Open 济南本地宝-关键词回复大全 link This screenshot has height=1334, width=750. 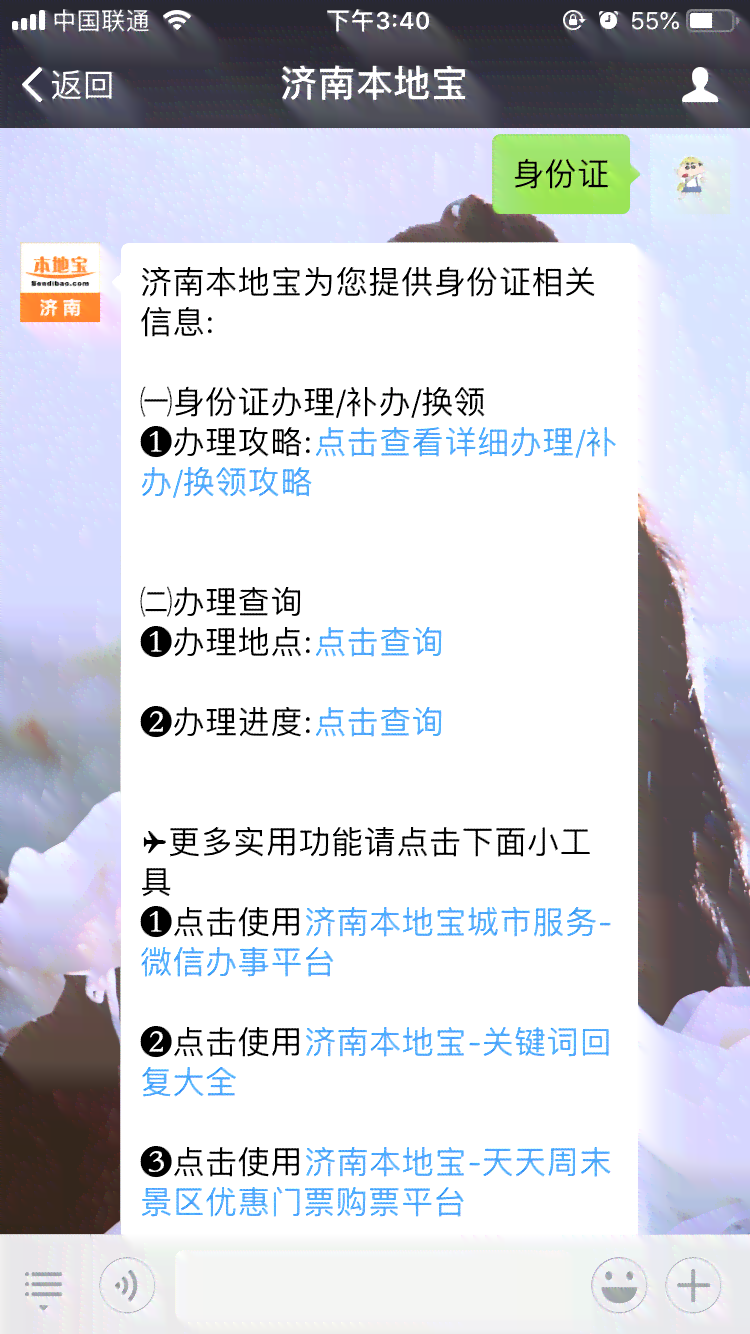pos(456,1043)
